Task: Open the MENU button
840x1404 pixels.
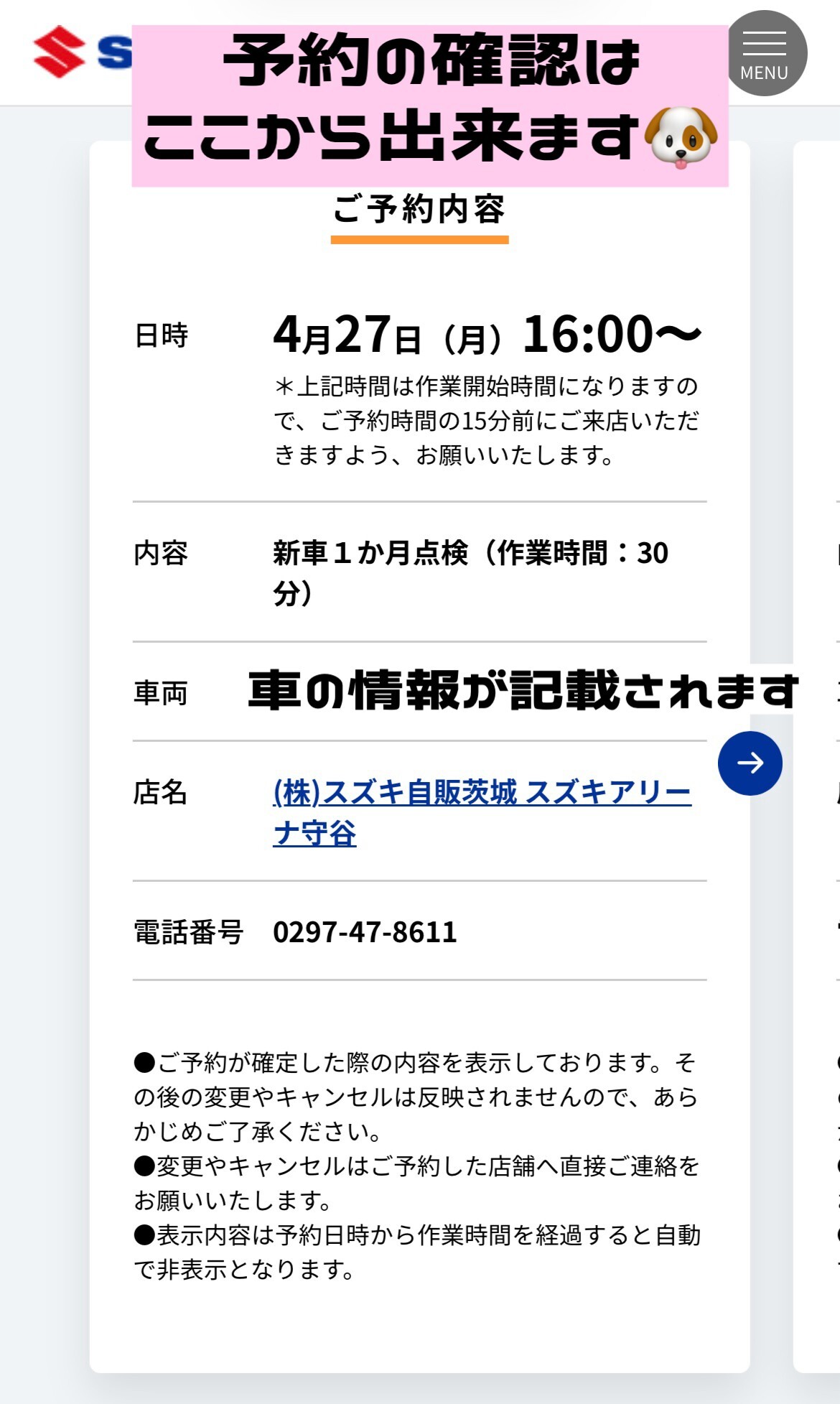Action: click(764, 53)
